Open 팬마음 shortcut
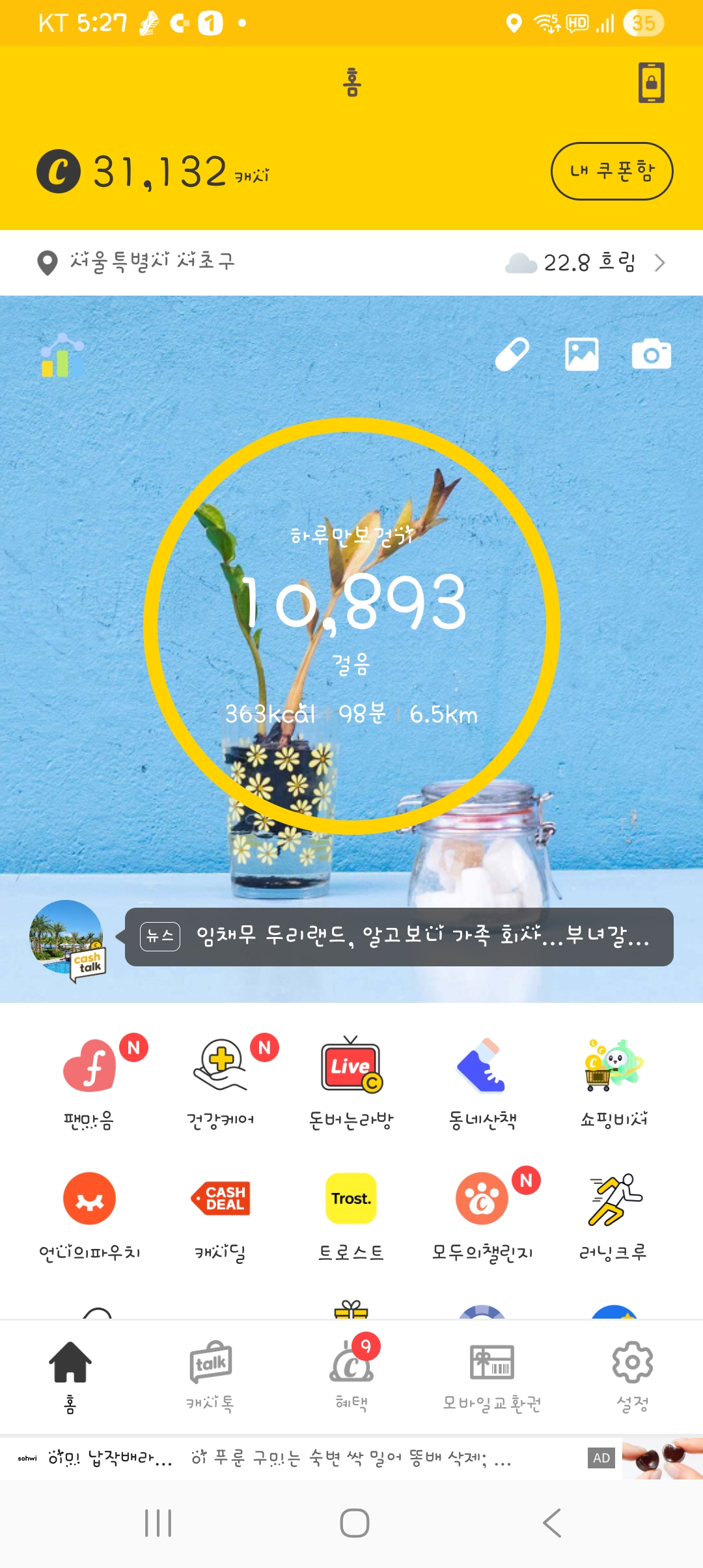 click(x=89, y=1081)
